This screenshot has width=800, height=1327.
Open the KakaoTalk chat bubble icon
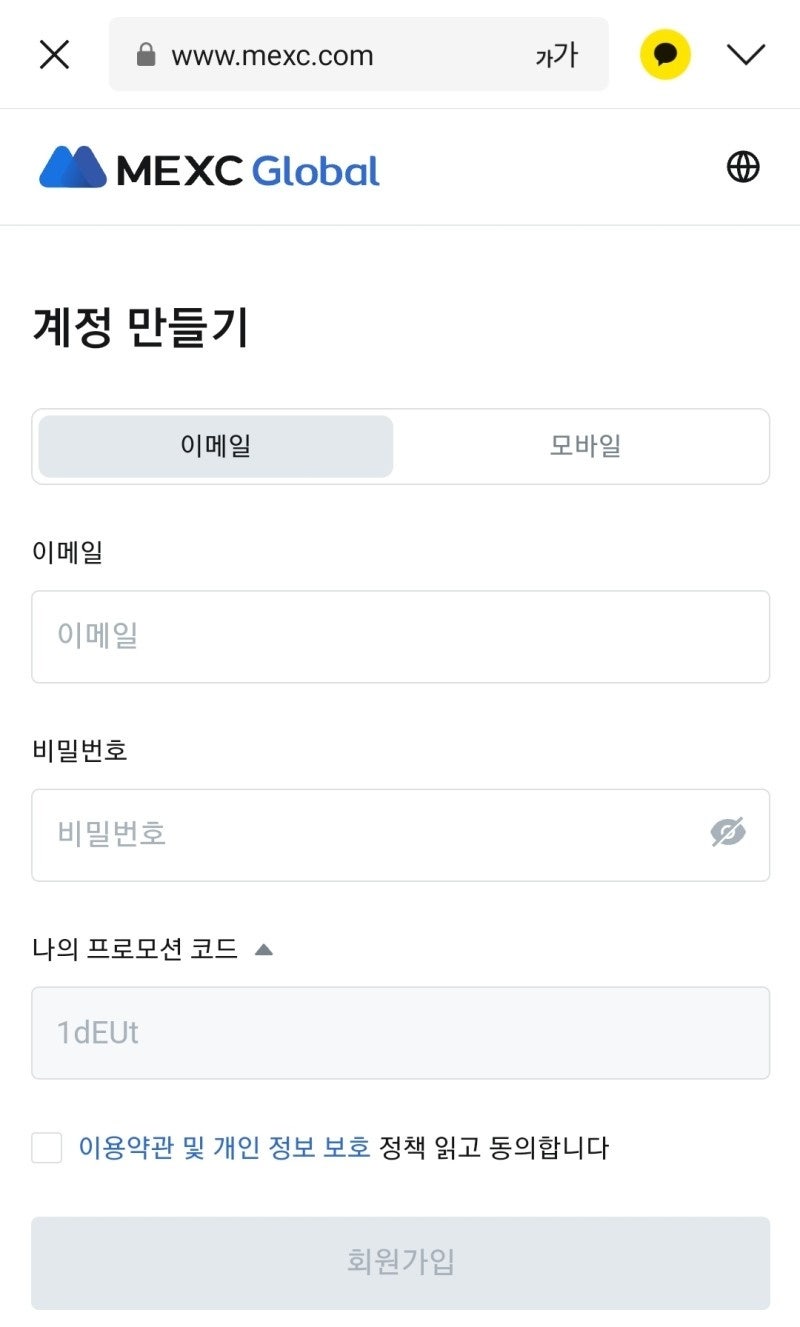tap(664, 54)
